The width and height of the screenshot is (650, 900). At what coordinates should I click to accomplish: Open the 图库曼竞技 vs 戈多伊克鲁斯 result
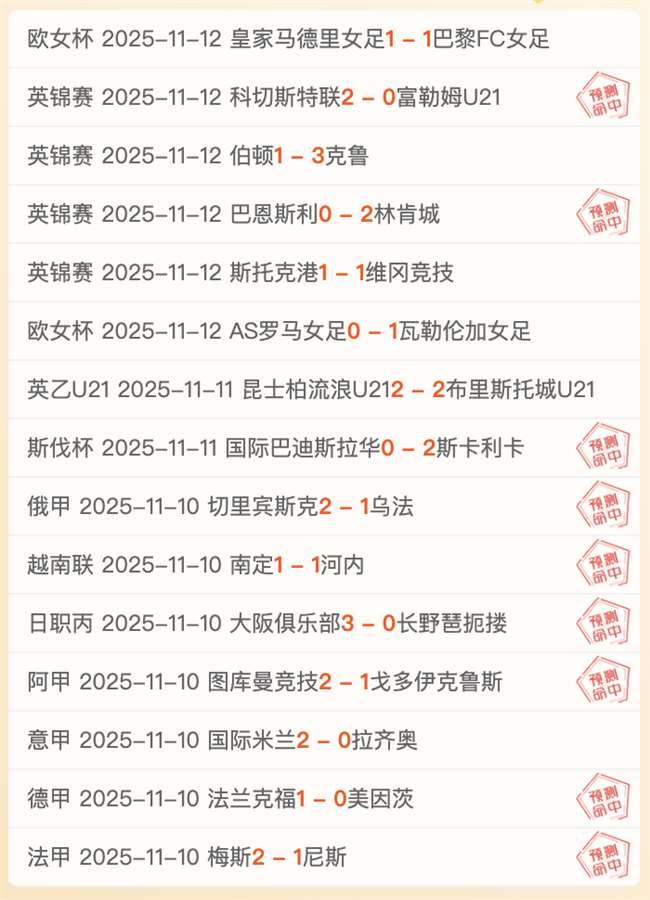click(x=265, y=682)
